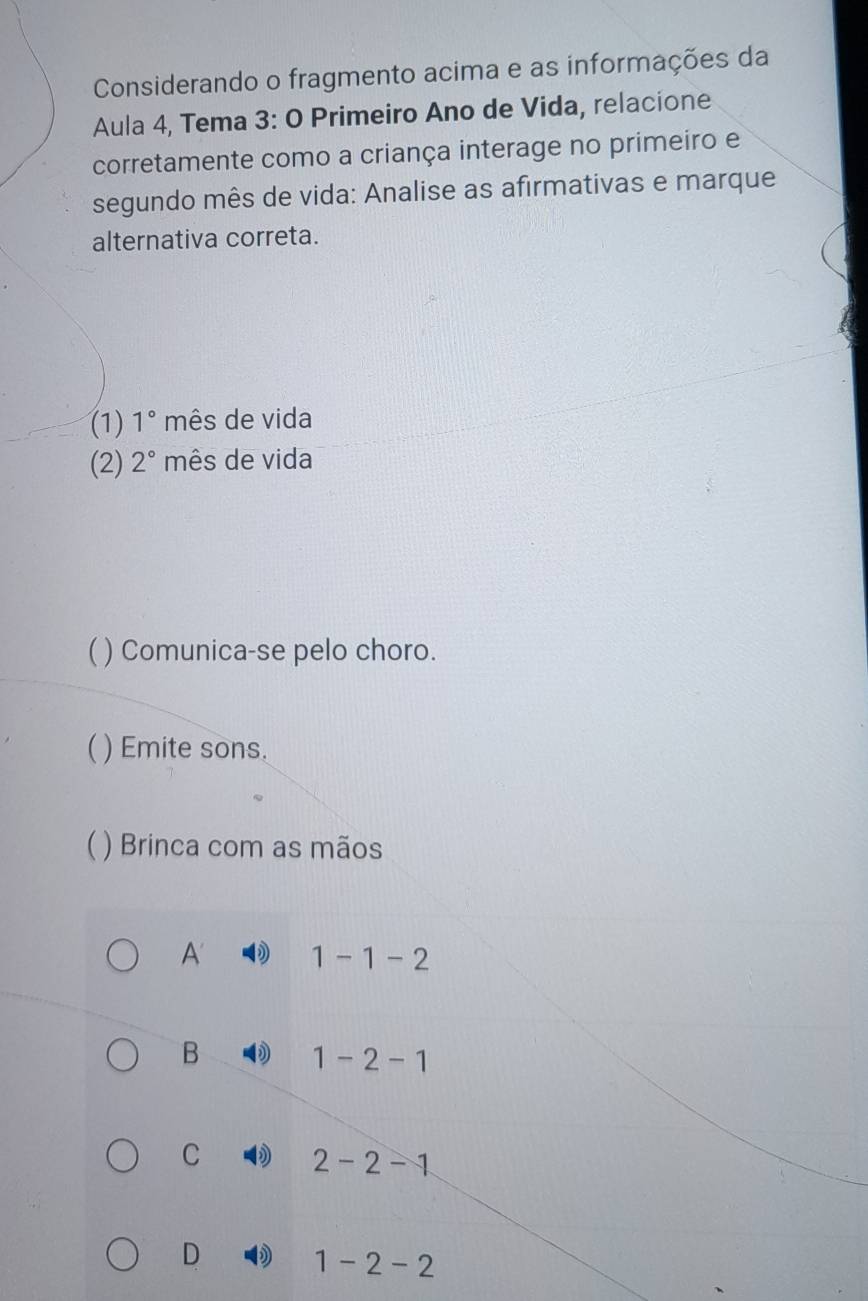The height and width of the screenshot is (1301, 868).
Task: Listen to option B read aloud
Action: (x=257, y=1056)
